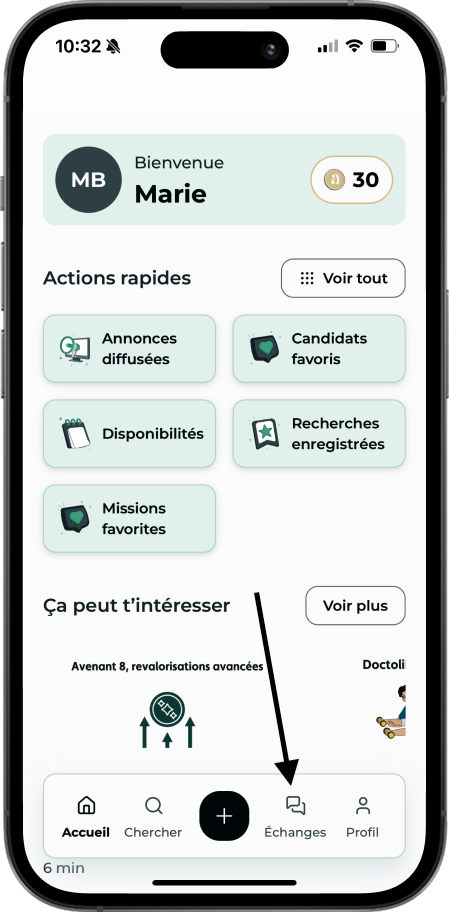Switch to the Accueil tab

click(x=86, y=816)
